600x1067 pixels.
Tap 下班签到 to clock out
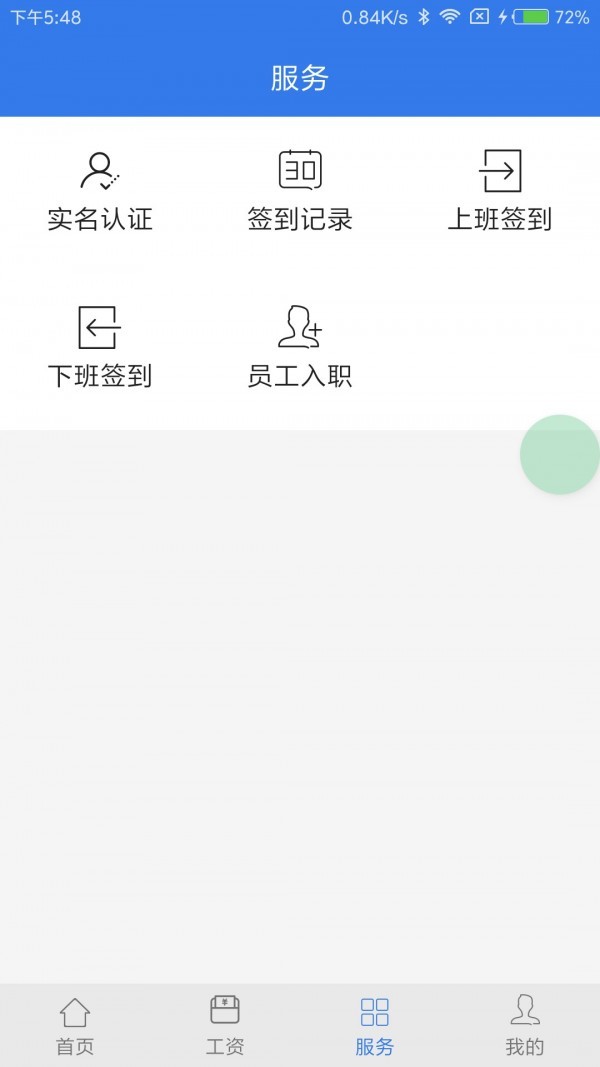pyautogui.click(x=100, y=347)
